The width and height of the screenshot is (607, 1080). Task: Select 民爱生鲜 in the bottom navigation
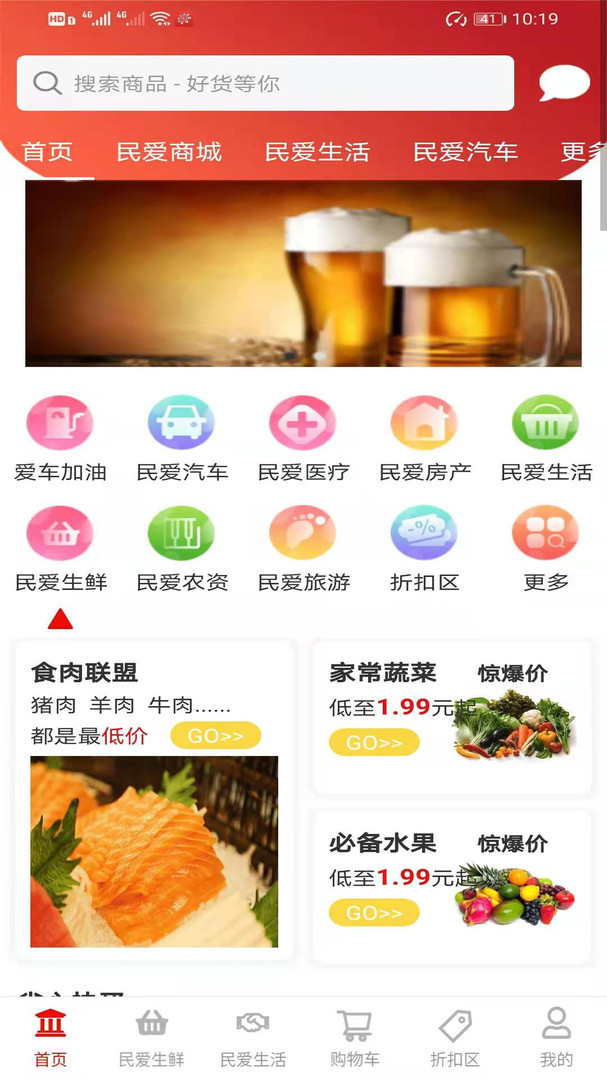coord(151,1038)
